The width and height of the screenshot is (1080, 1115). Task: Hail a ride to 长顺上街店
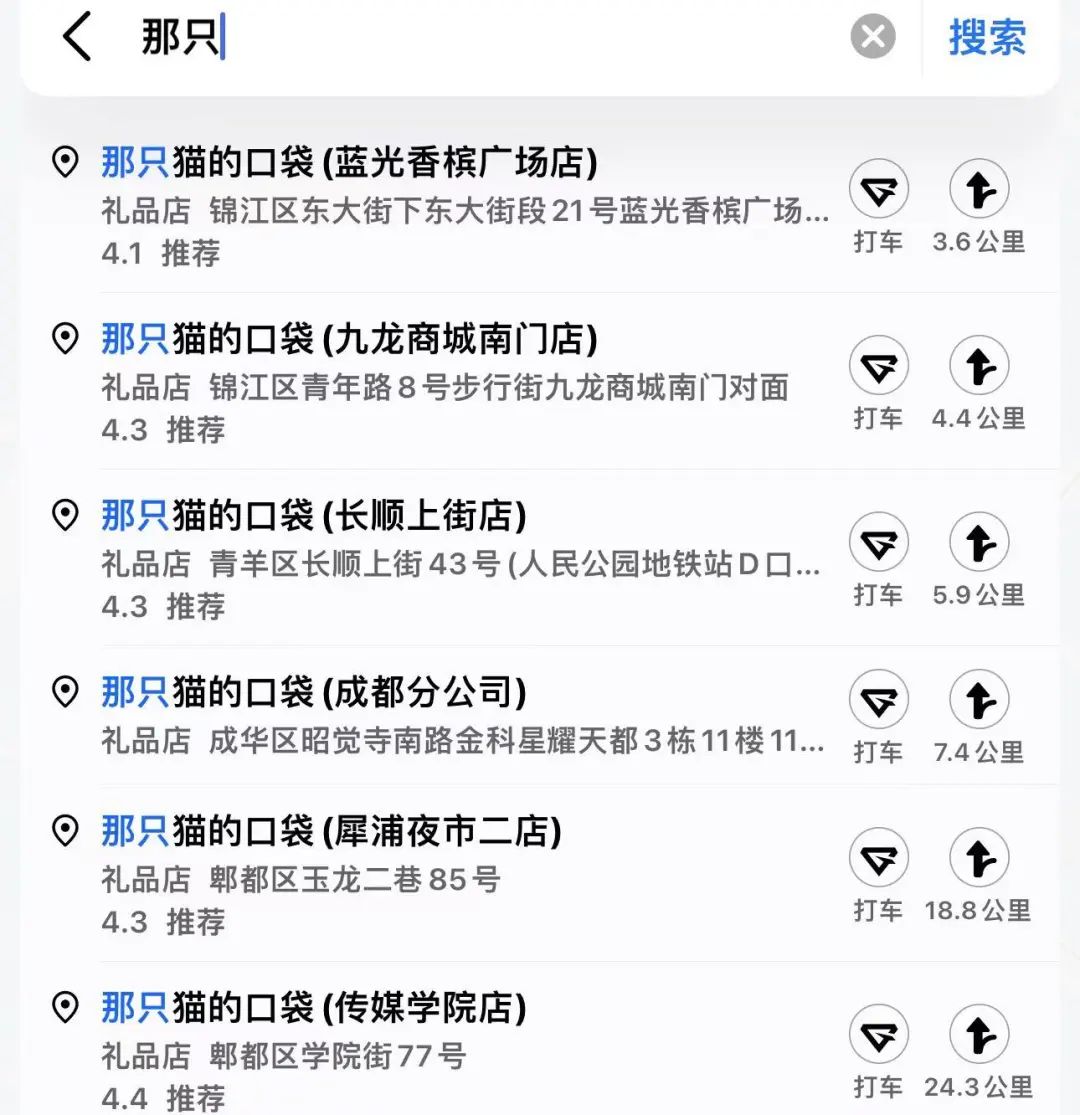(x=878, y=544)
